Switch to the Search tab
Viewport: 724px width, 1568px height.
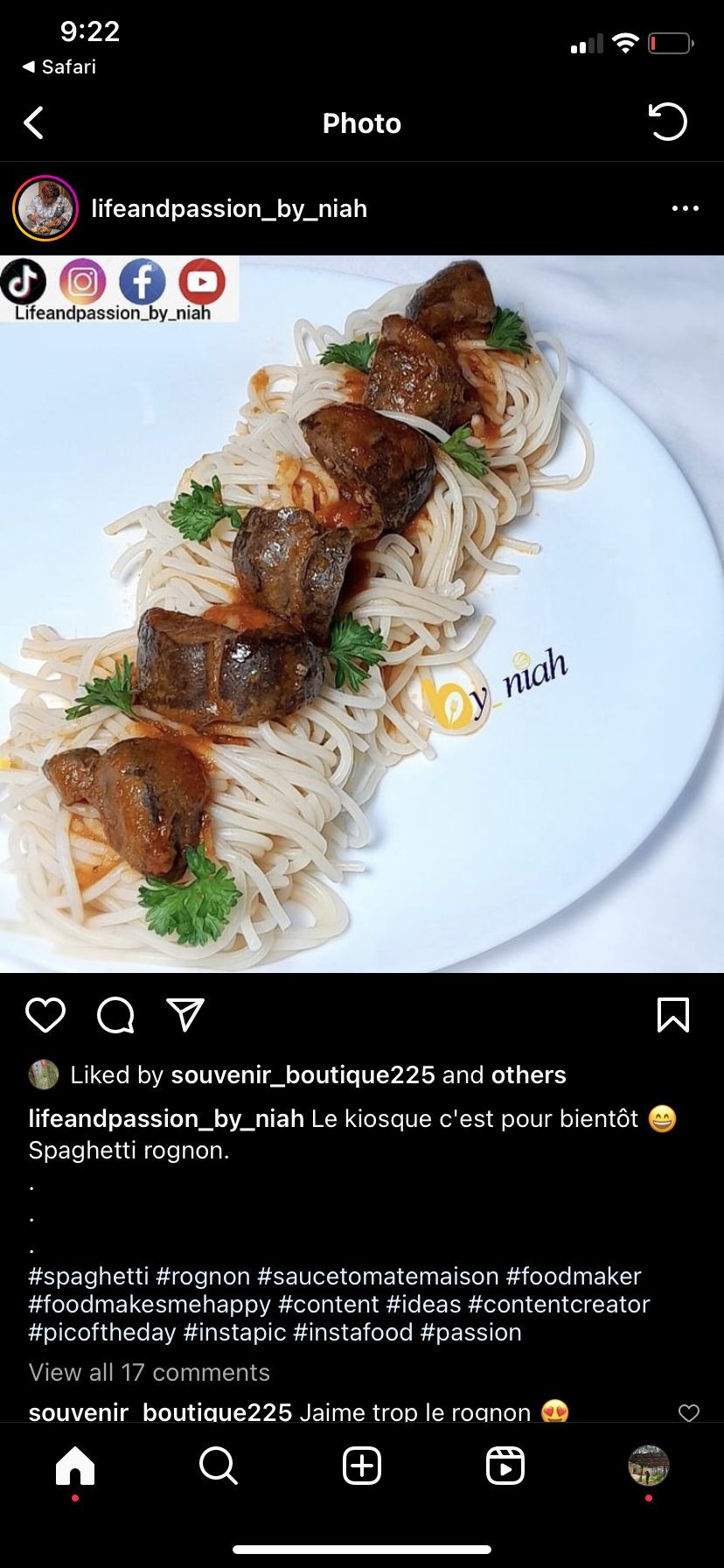(218, 1466)
